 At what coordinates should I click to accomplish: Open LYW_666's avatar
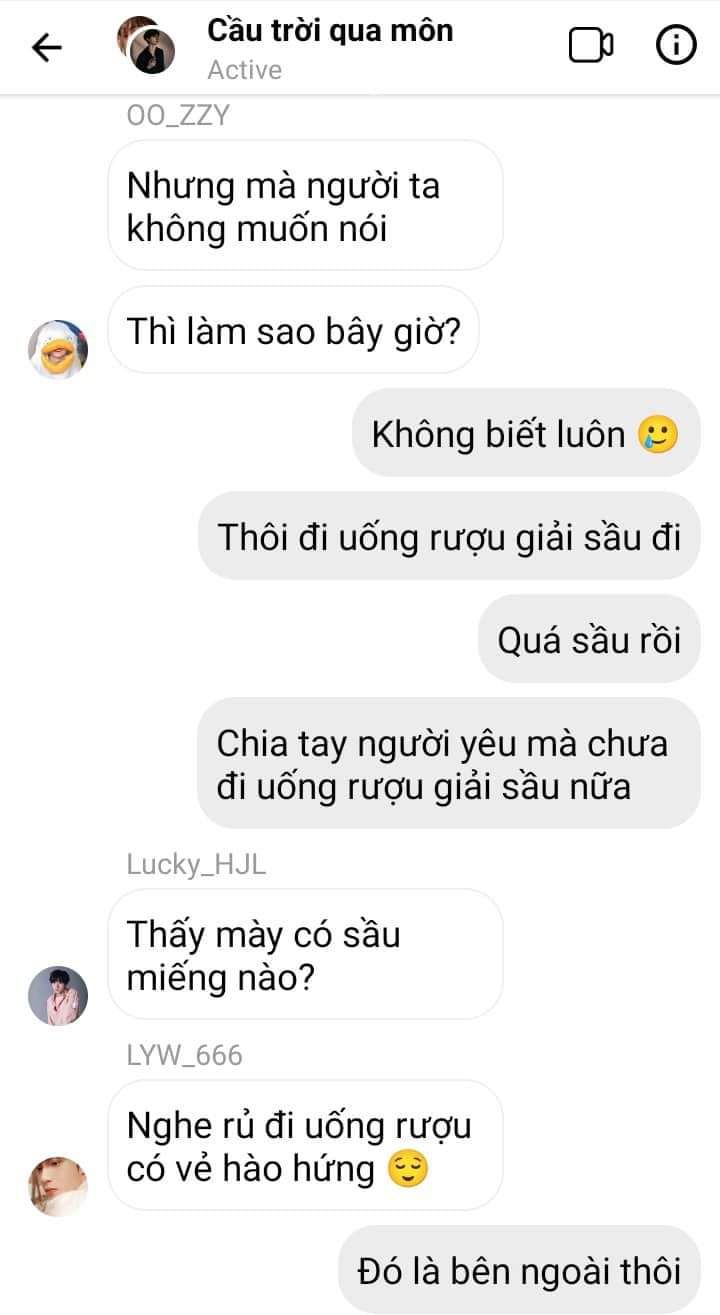(58, 1186)
